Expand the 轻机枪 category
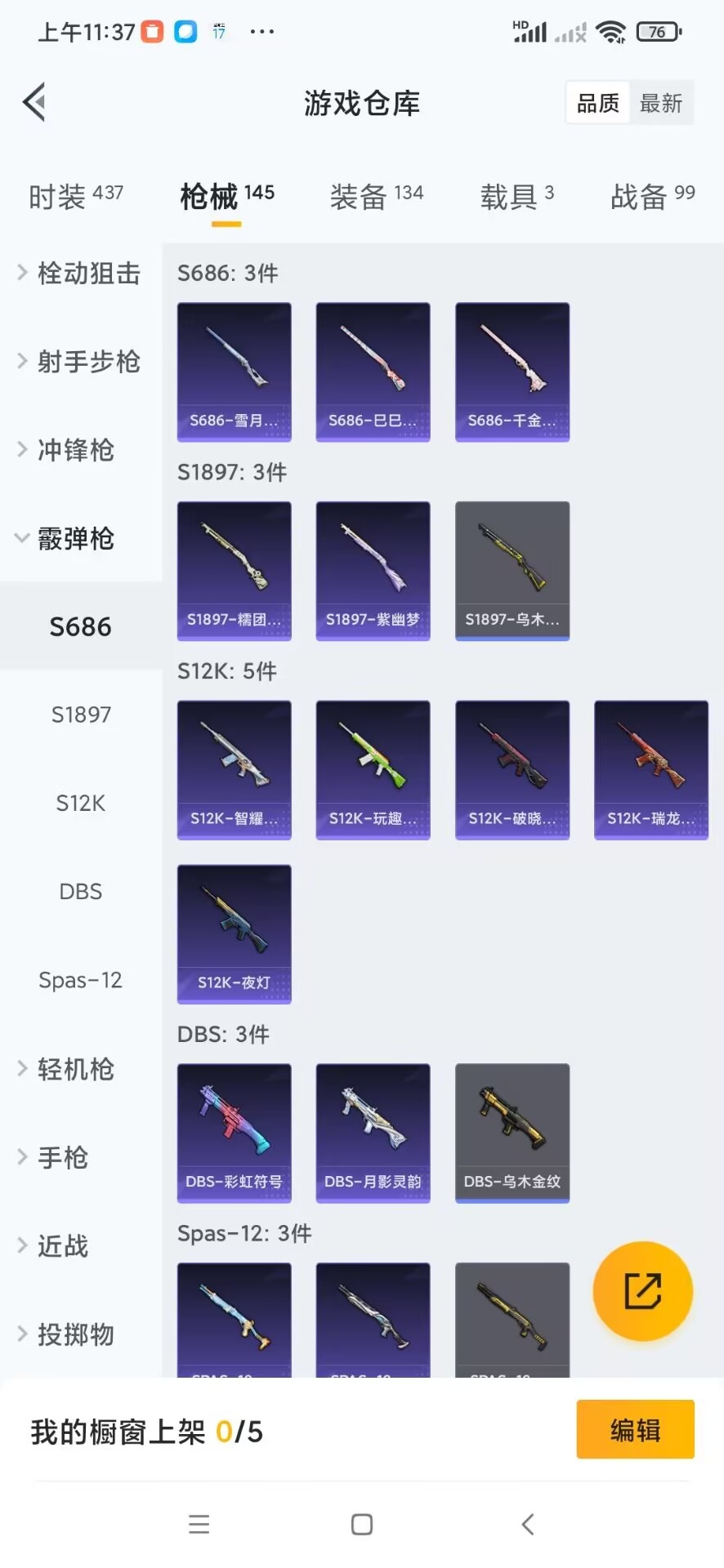This screenshot has width=724, height=1568. tap(75, 1069)
